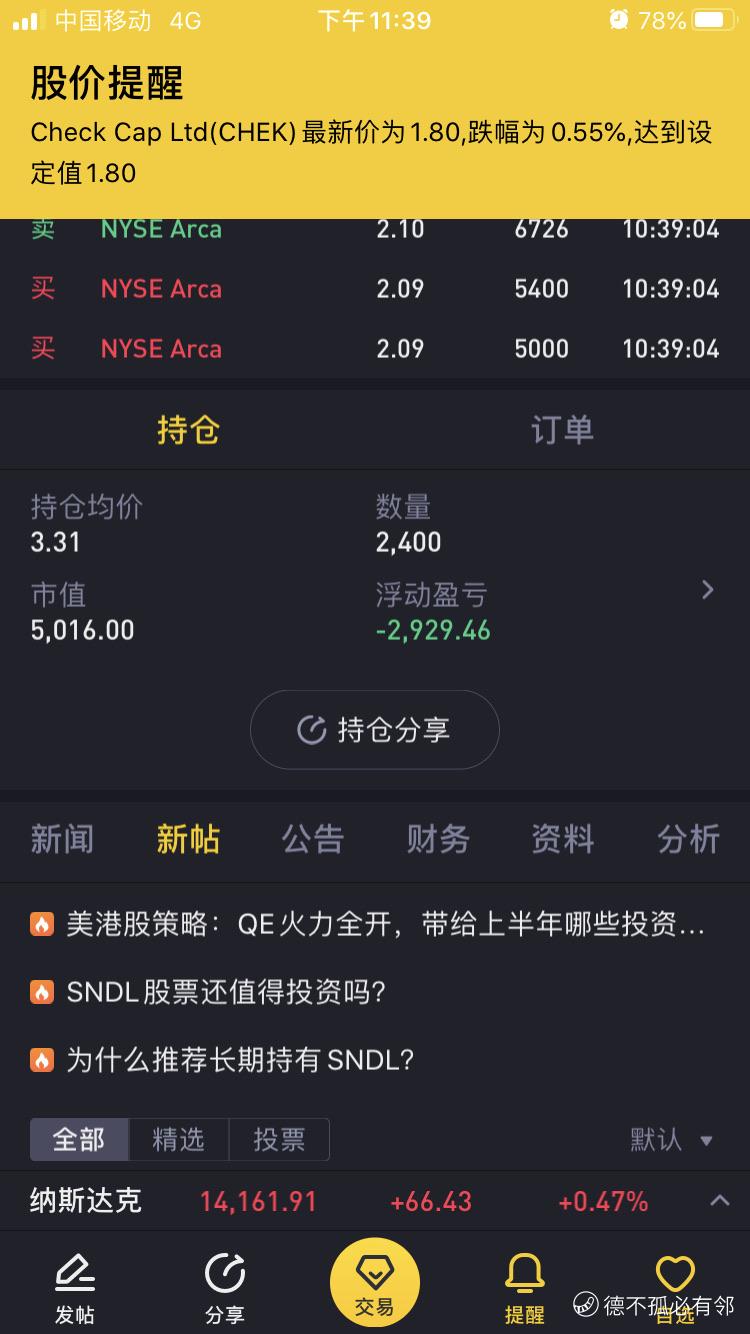750x1334 pixels.
Task: Open position details chevron beside 浮动盈亏
Action: [708, 590]
